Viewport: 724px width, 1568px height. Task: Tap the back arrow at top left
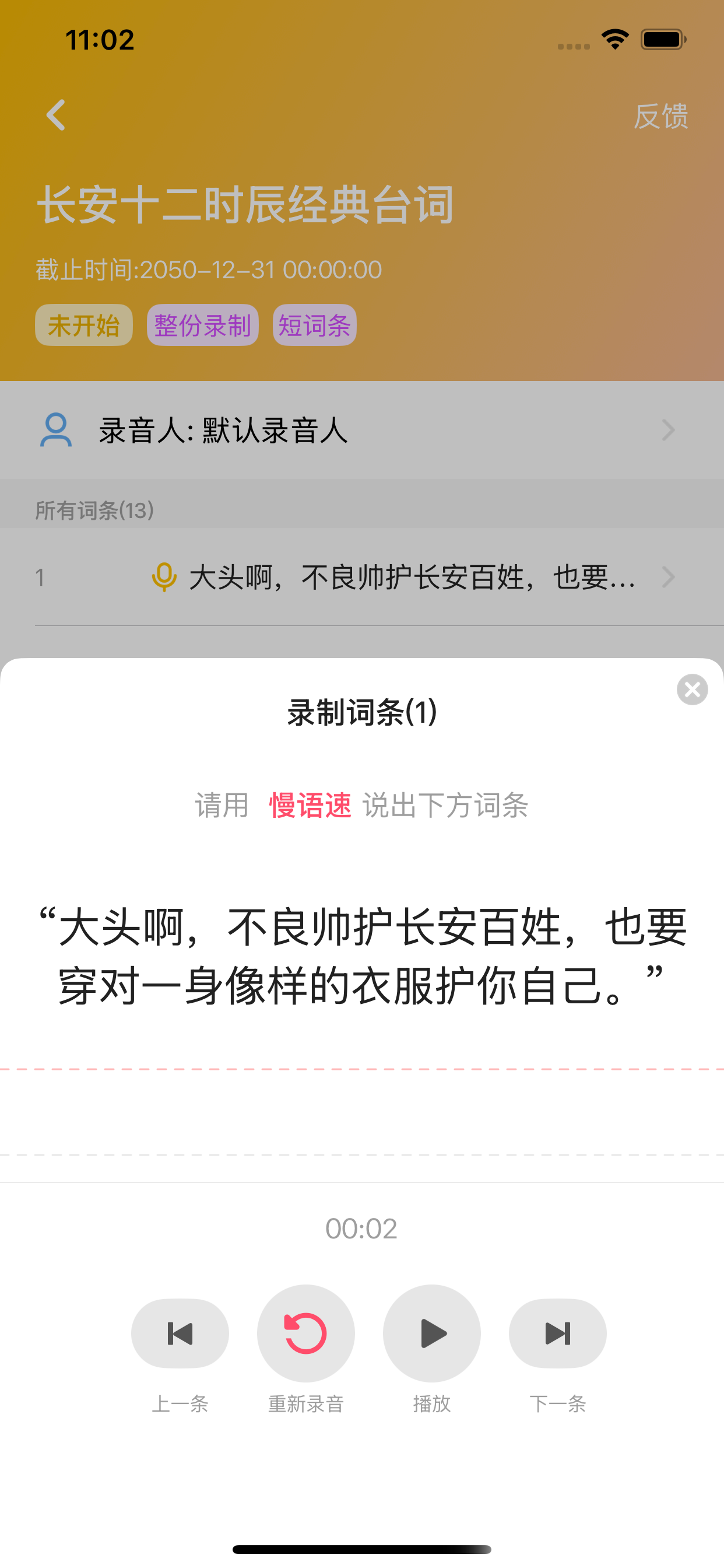point(56,116)
